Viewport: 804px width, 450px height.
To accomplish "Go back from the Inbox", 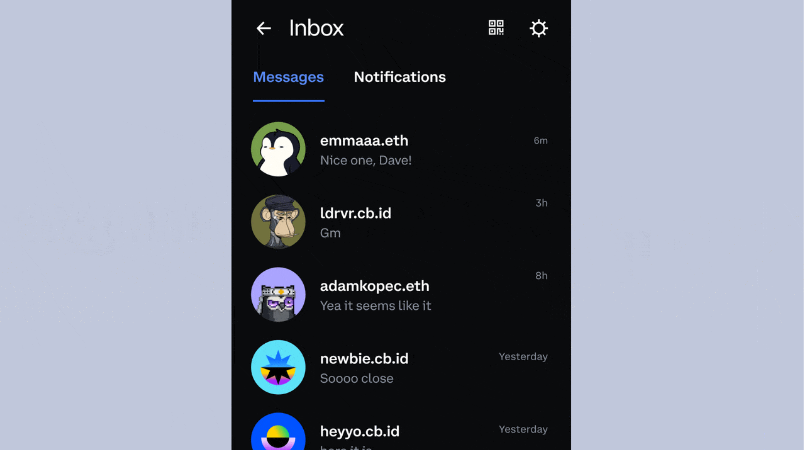I will pyautogui.click(x=264, y=29).
